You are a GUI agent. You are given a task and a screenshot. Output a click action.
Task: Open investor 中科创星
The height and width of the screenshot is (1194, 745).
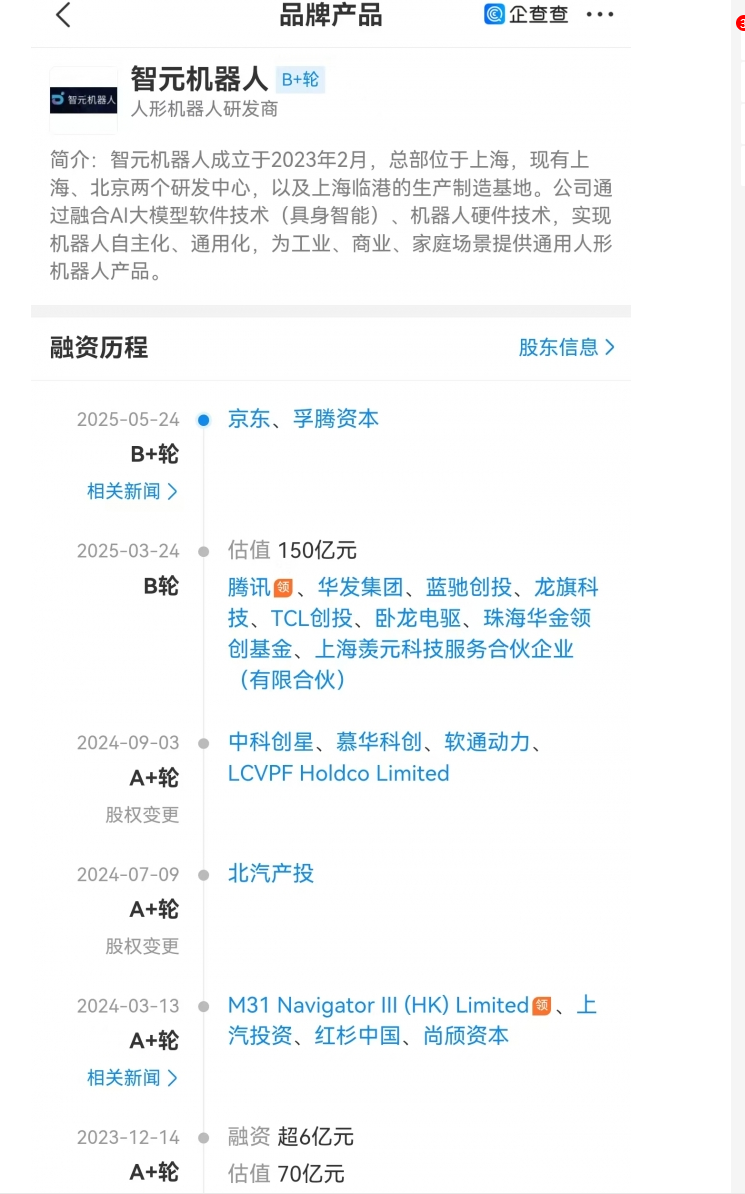pos(271,742)
